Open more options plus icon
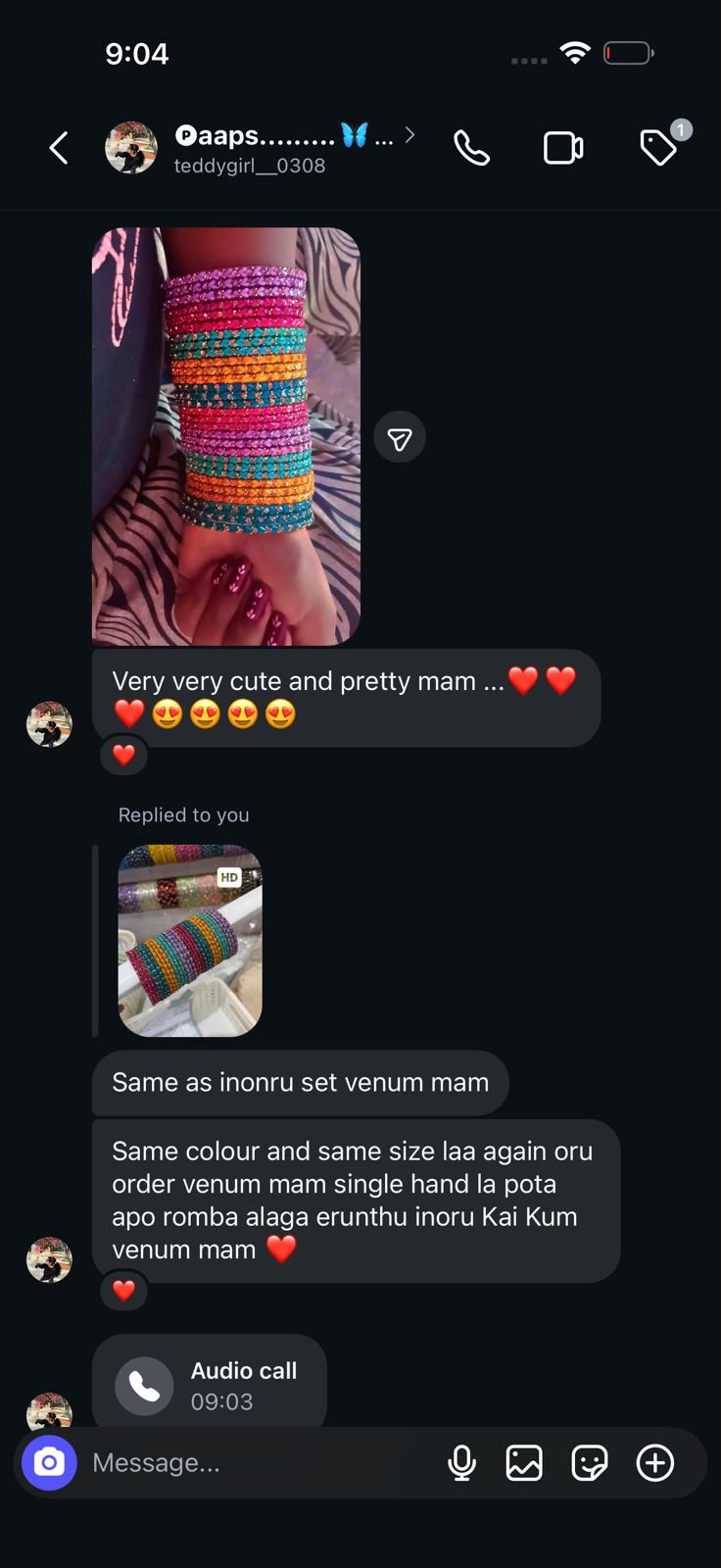 click(x=654, y=1463)
